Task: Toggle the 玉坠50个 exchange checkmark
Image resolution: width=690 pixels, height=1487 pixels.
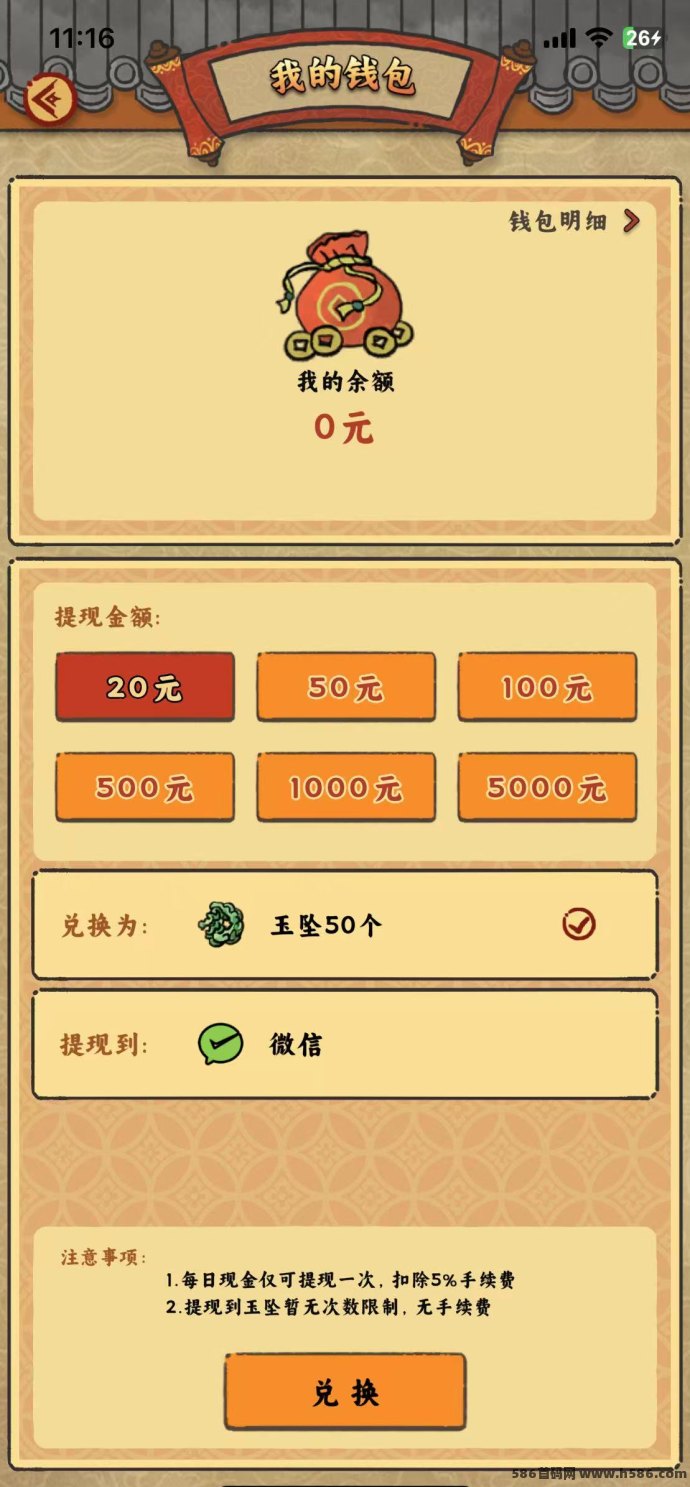Action: click(578, 925)
